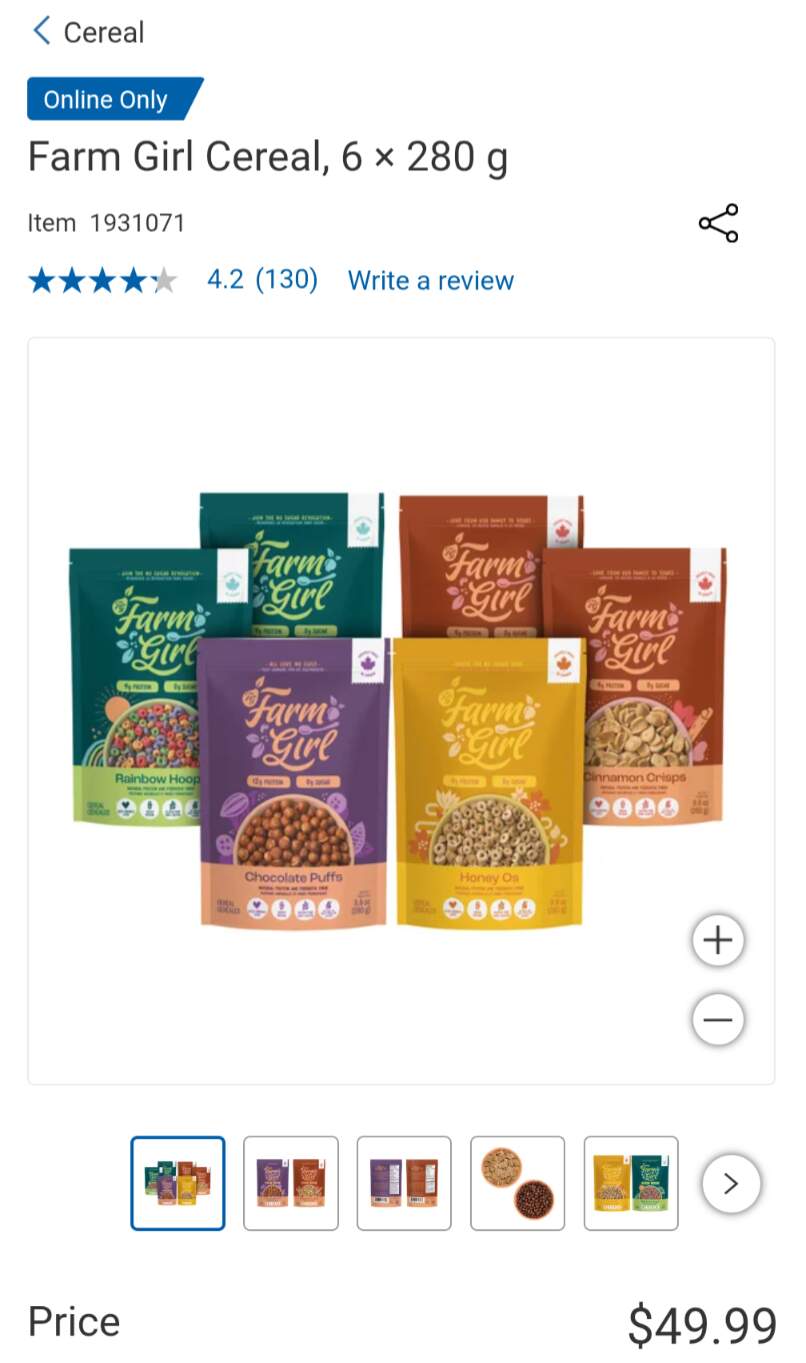Go back to the Cereal category
The height and width of the screenshot is (1363, 806).
tap(88, 32)
